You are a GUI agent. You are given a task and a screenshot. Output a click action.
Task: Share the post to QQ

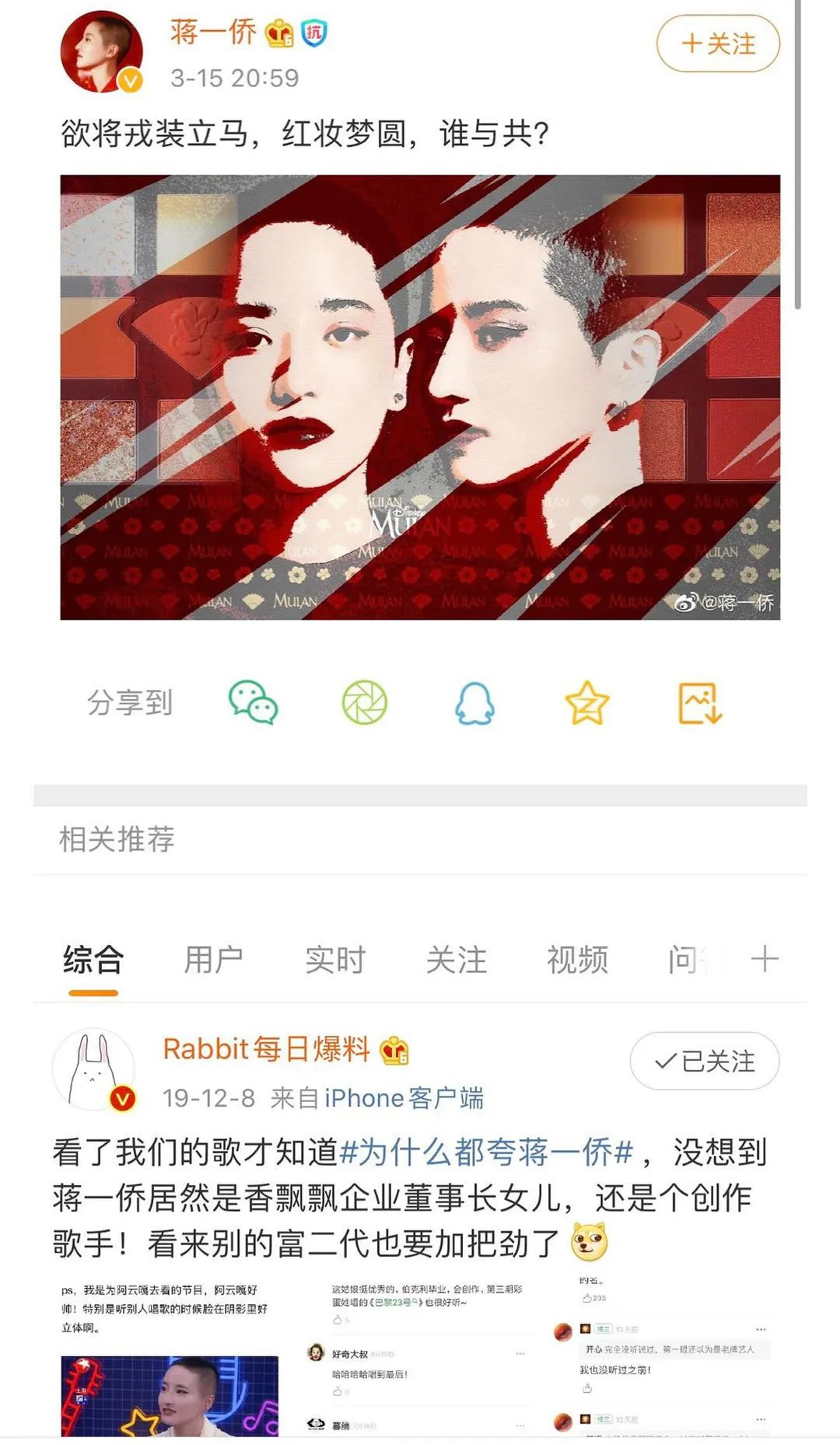(474, 702)
